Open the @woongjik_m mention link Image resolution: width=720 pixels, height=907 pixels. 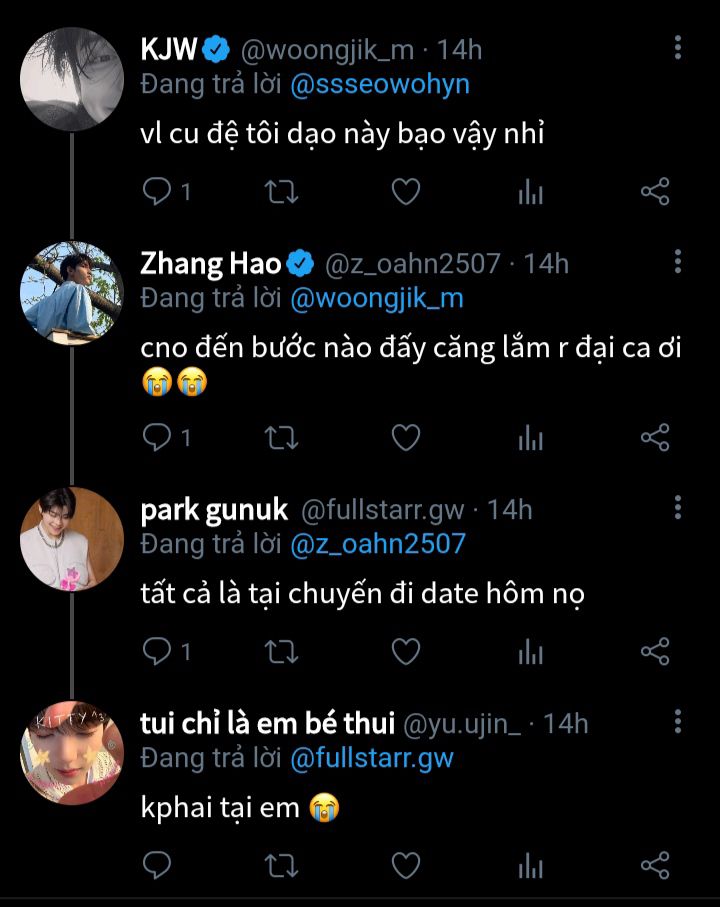[377, 298]
